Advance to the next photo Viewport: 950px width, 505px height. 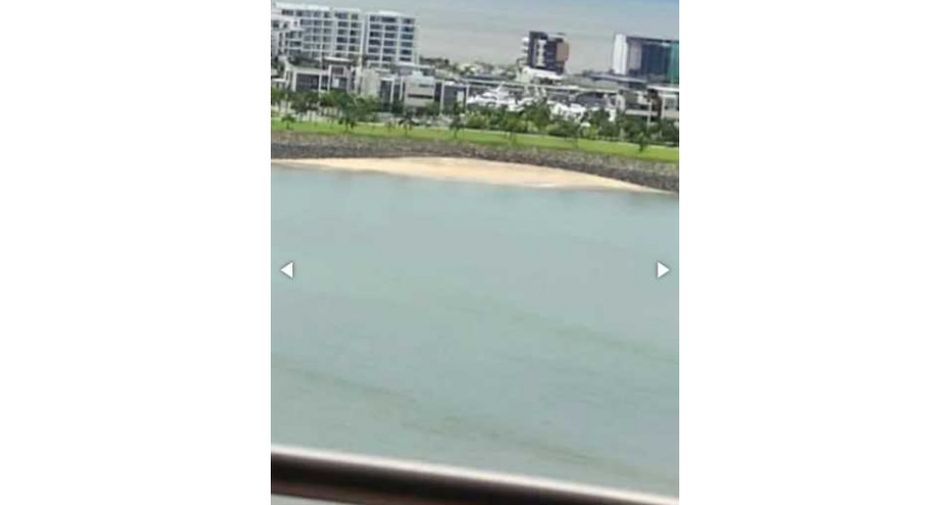coord(662,270)
